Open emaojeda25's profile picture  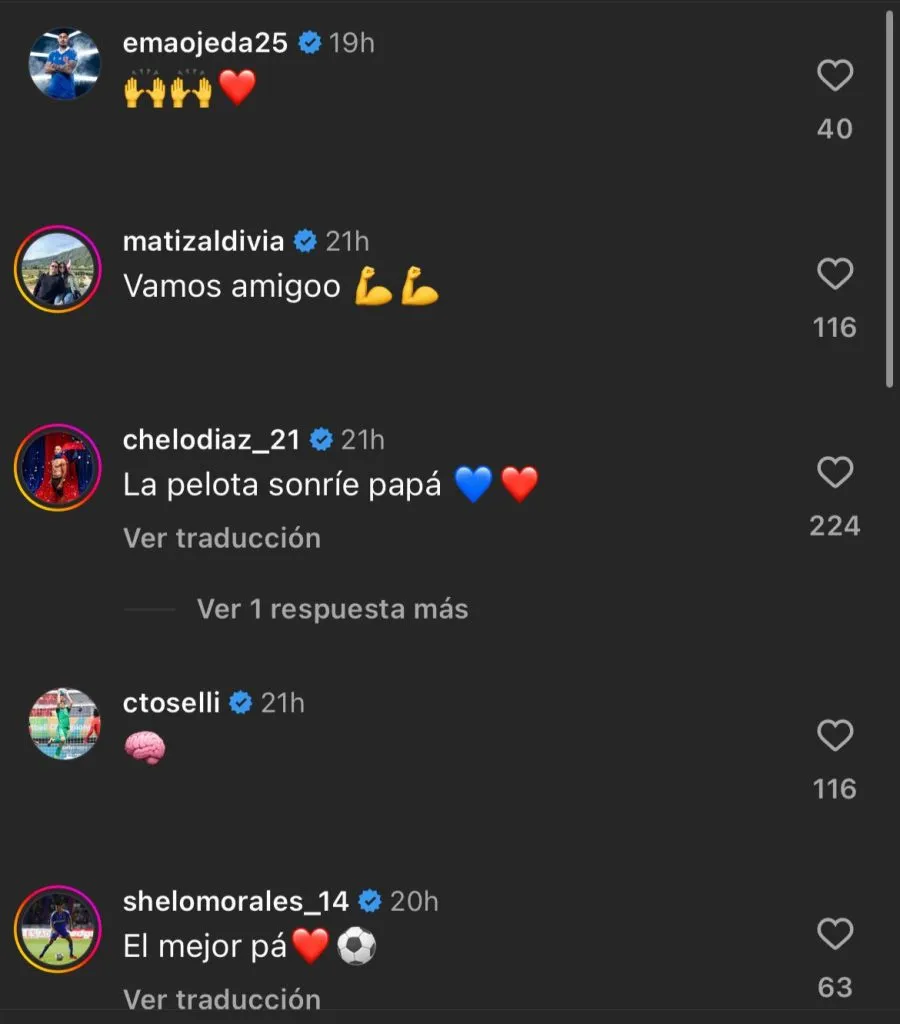click(x=64, y=64)
